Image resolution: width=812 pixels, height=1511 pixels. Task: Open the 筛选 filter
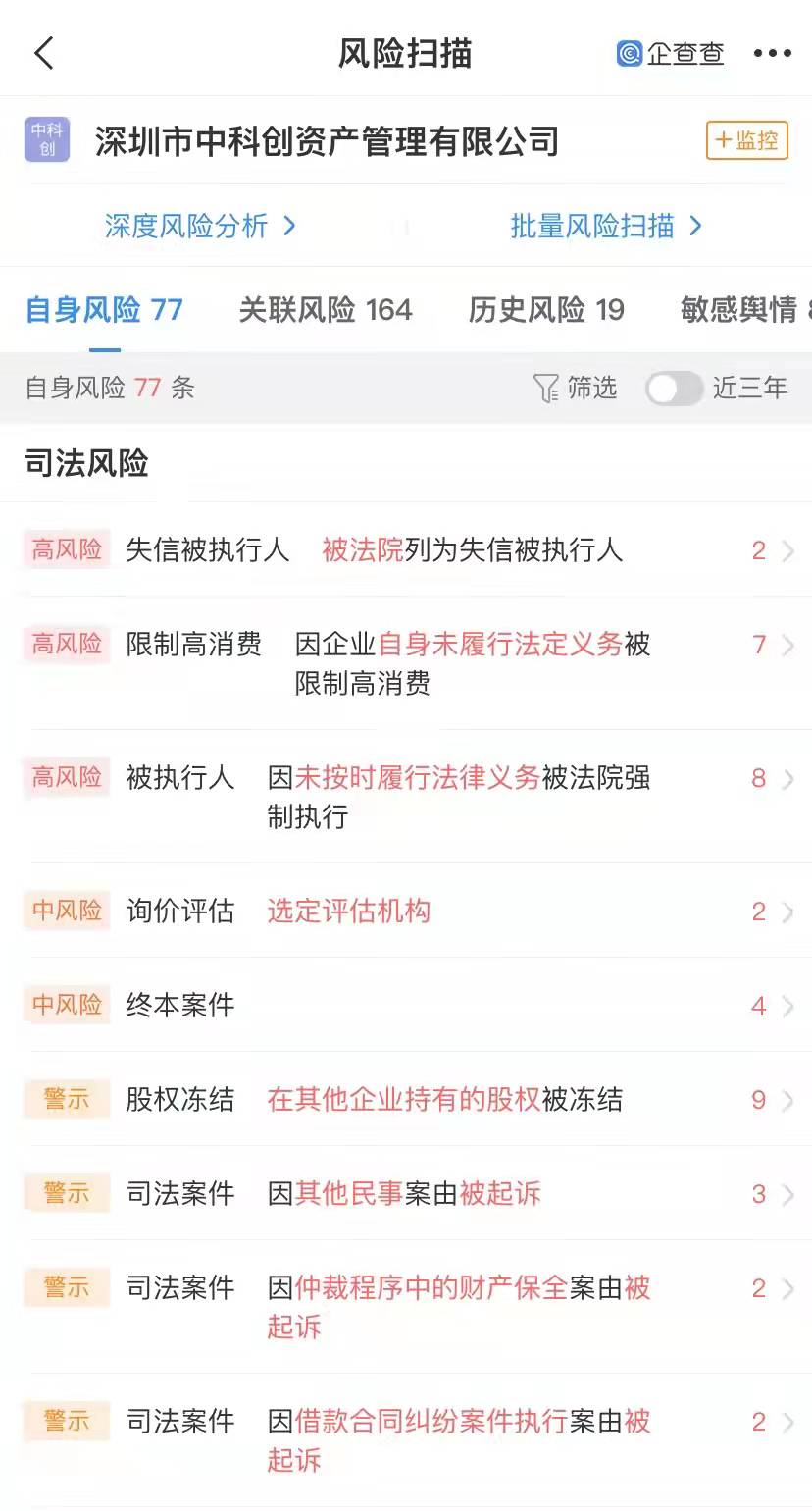click(575, 388)
